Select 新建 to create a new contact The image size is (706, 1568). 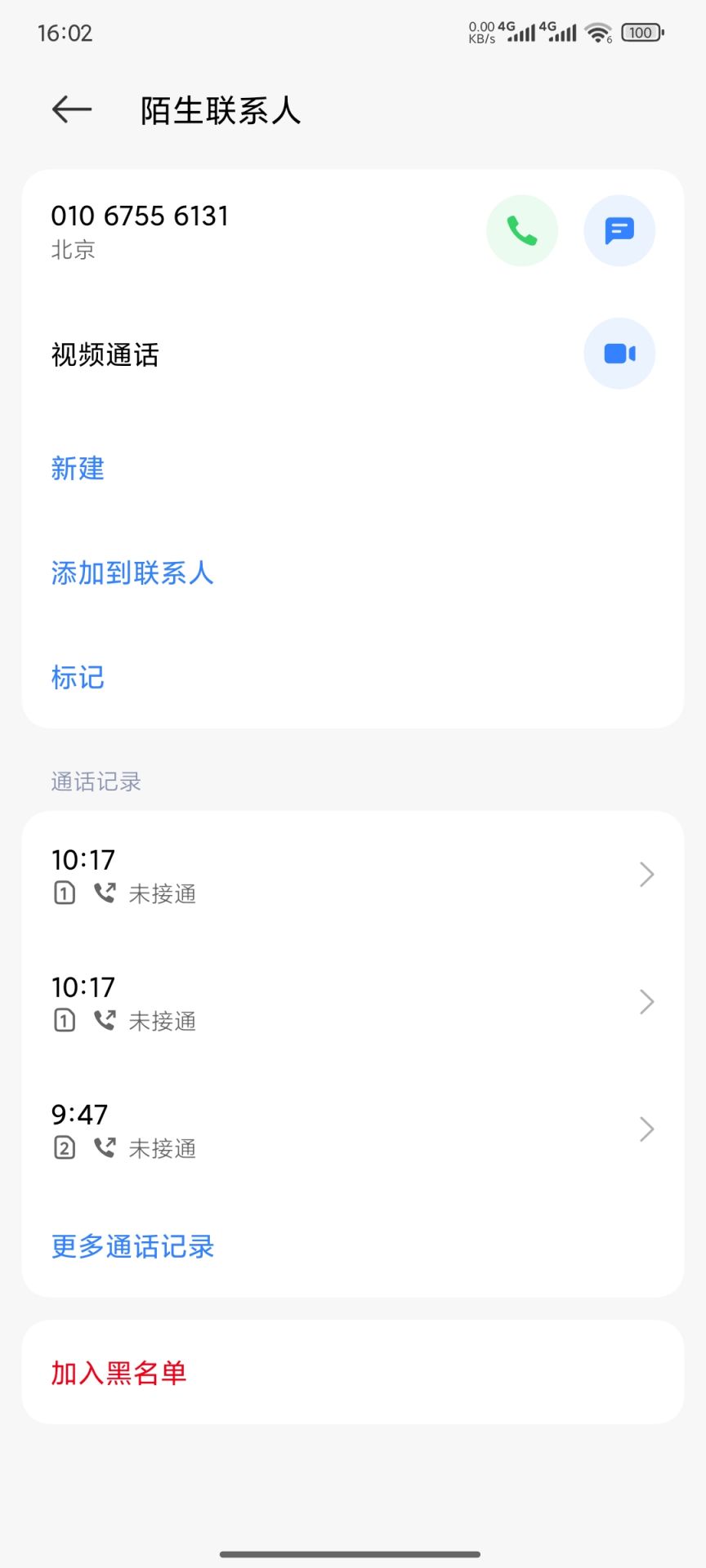coord(78,469)
